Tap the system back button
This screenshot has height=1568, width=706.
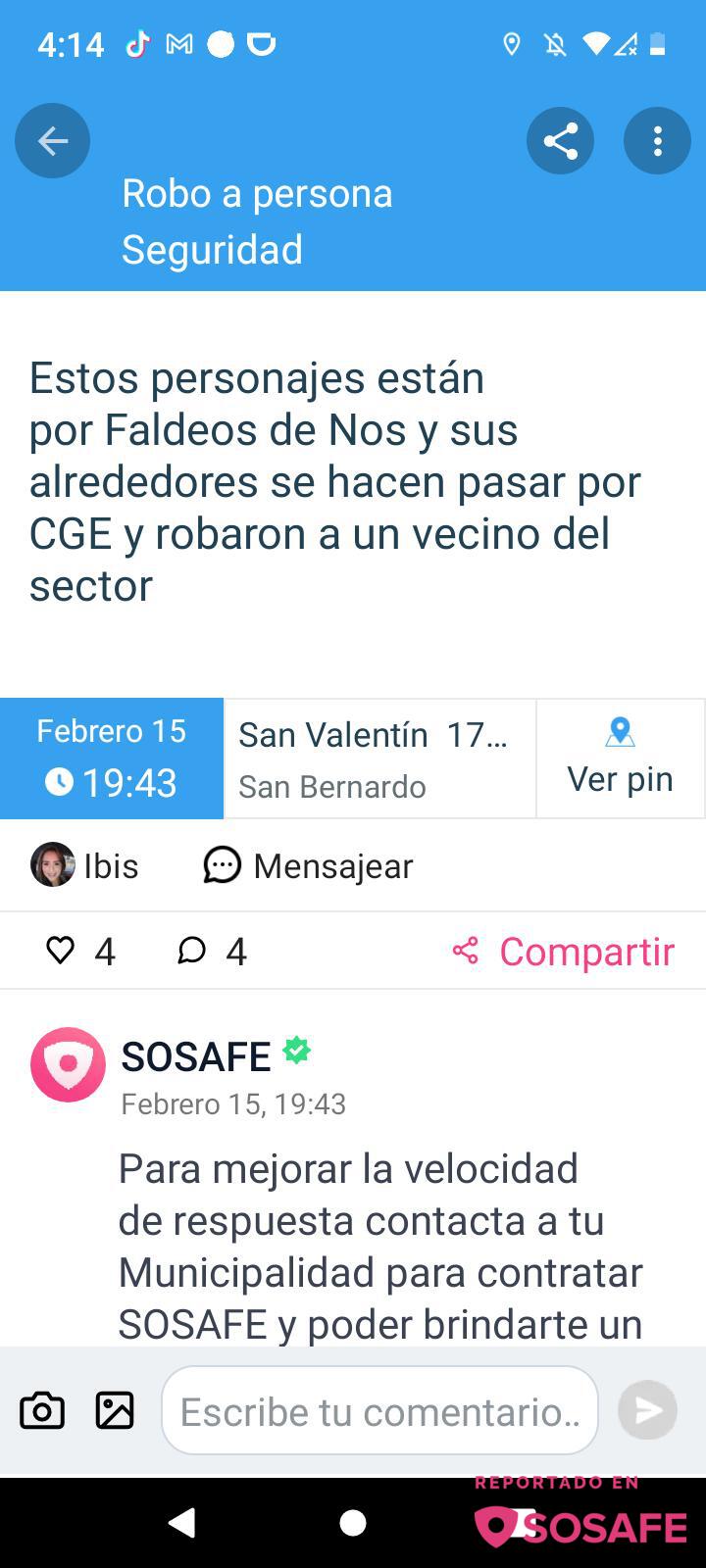click(182, 1523)
